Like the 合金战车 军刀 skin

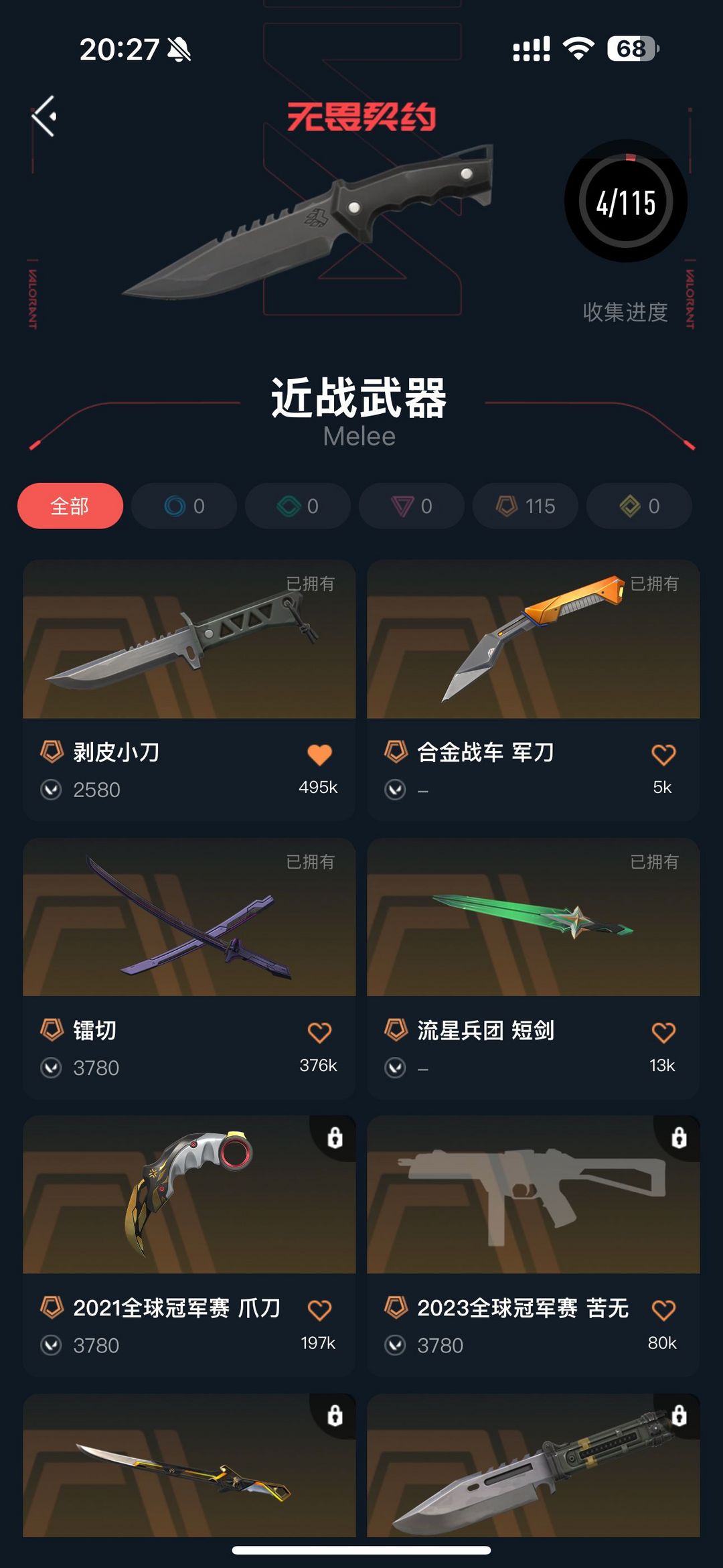663,755
